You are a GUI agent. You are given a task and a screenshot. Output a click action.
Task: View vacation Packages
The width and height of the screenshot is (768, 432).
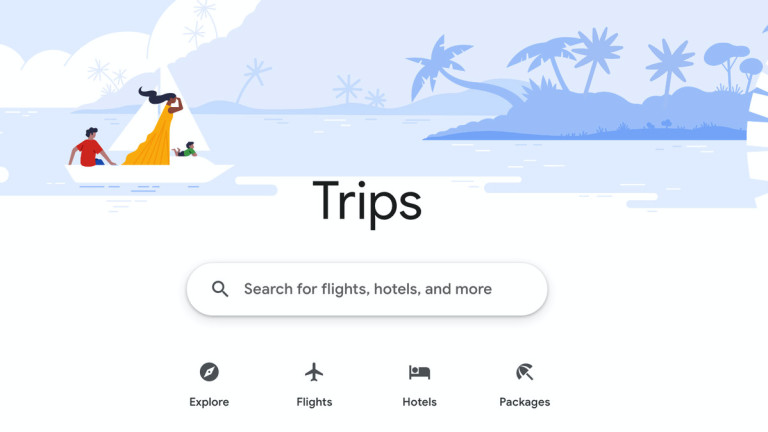pyautogui.click(x=524, y=383)
